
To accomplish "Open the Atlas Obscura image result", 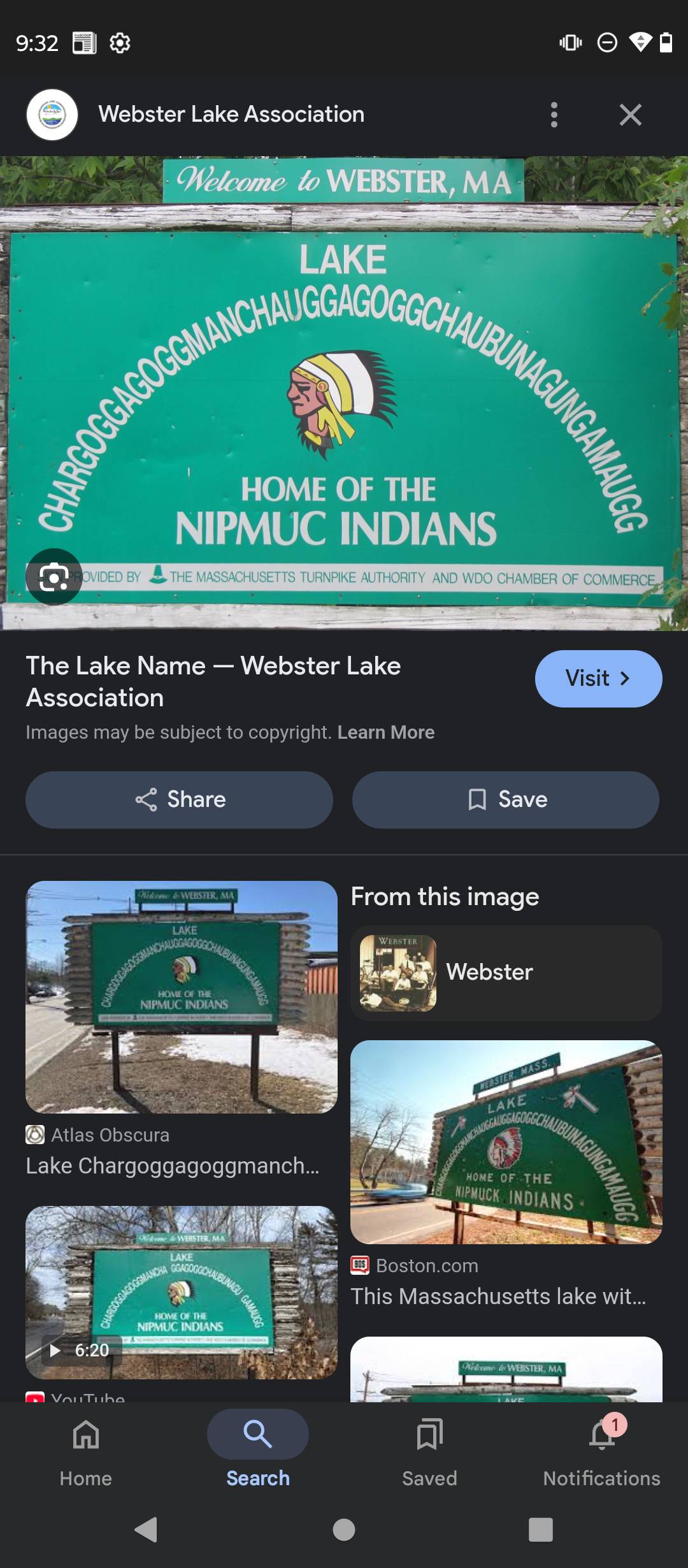I will pyautogui.click(x=181, y=998).
